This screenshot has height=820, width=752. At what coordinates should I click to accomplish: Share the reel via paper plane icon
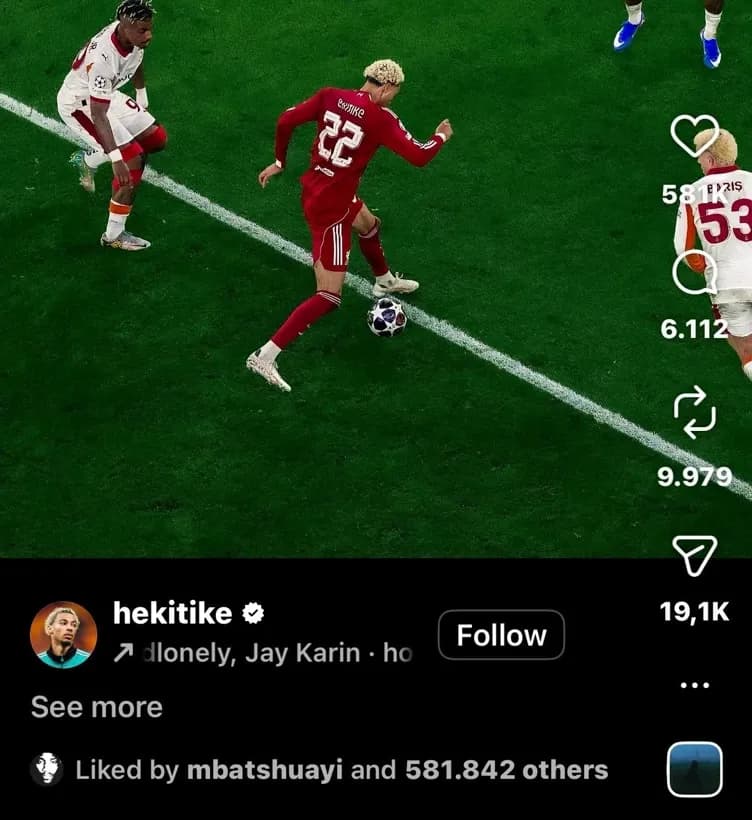coord(694,555)
